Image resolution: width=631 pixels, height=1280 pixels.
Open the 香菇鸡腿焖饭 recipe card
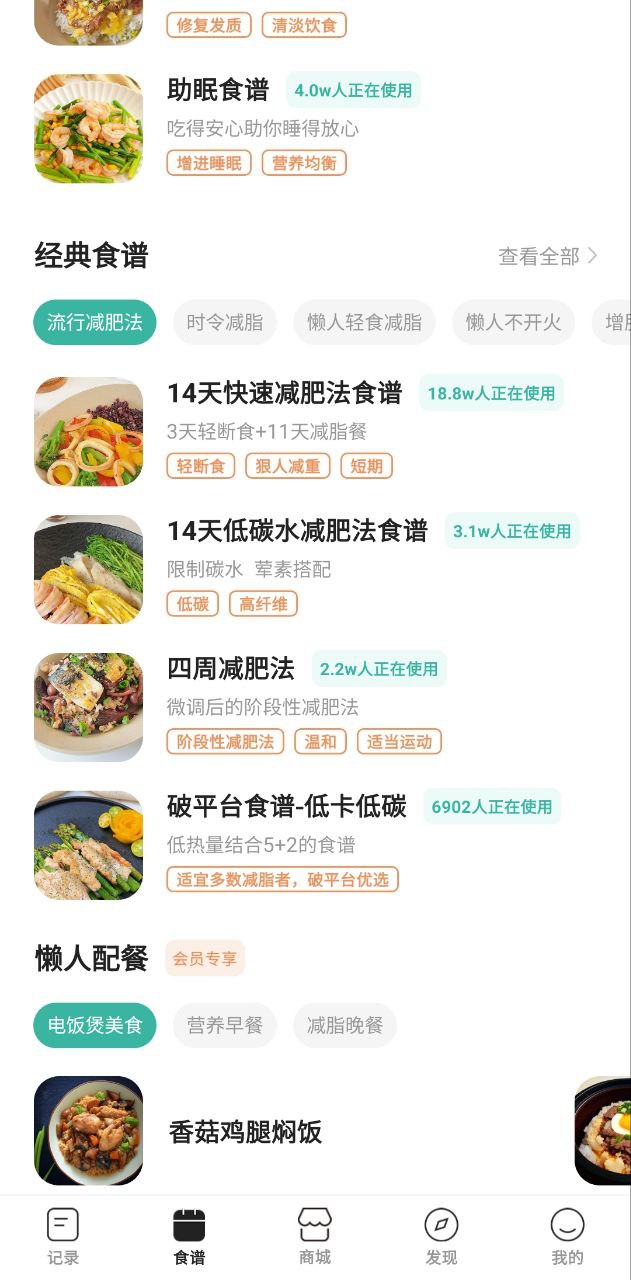coord(245,1132)
